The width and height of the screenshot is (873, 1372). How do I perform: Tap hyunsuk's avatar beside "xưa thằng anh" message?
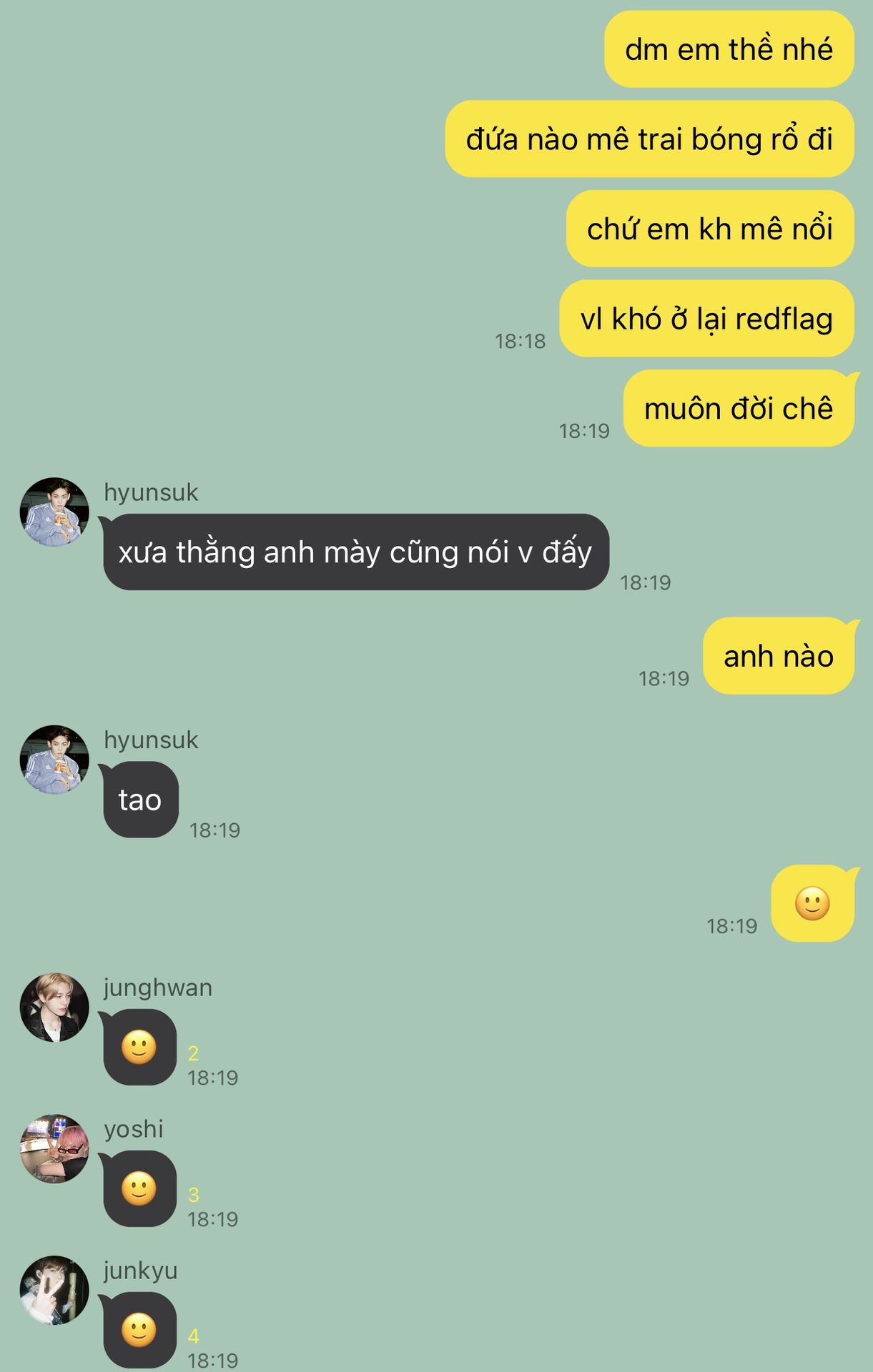(54, 512)
